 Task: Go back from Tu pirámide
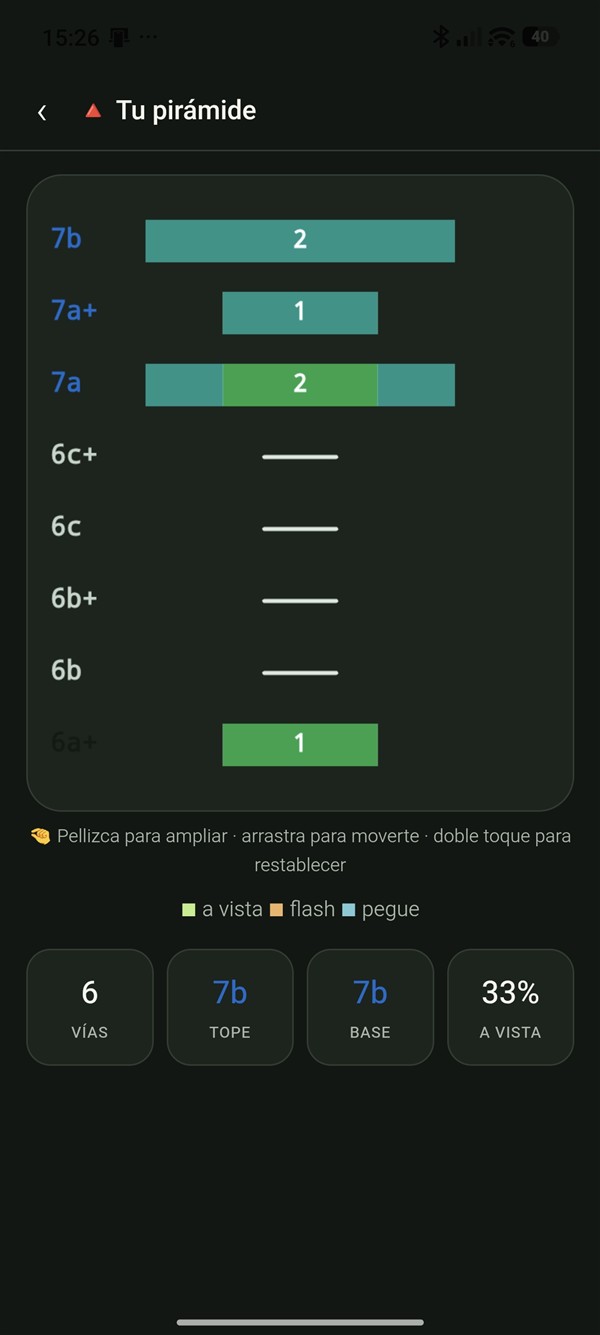pyautogui.click(x=42, y=112)
